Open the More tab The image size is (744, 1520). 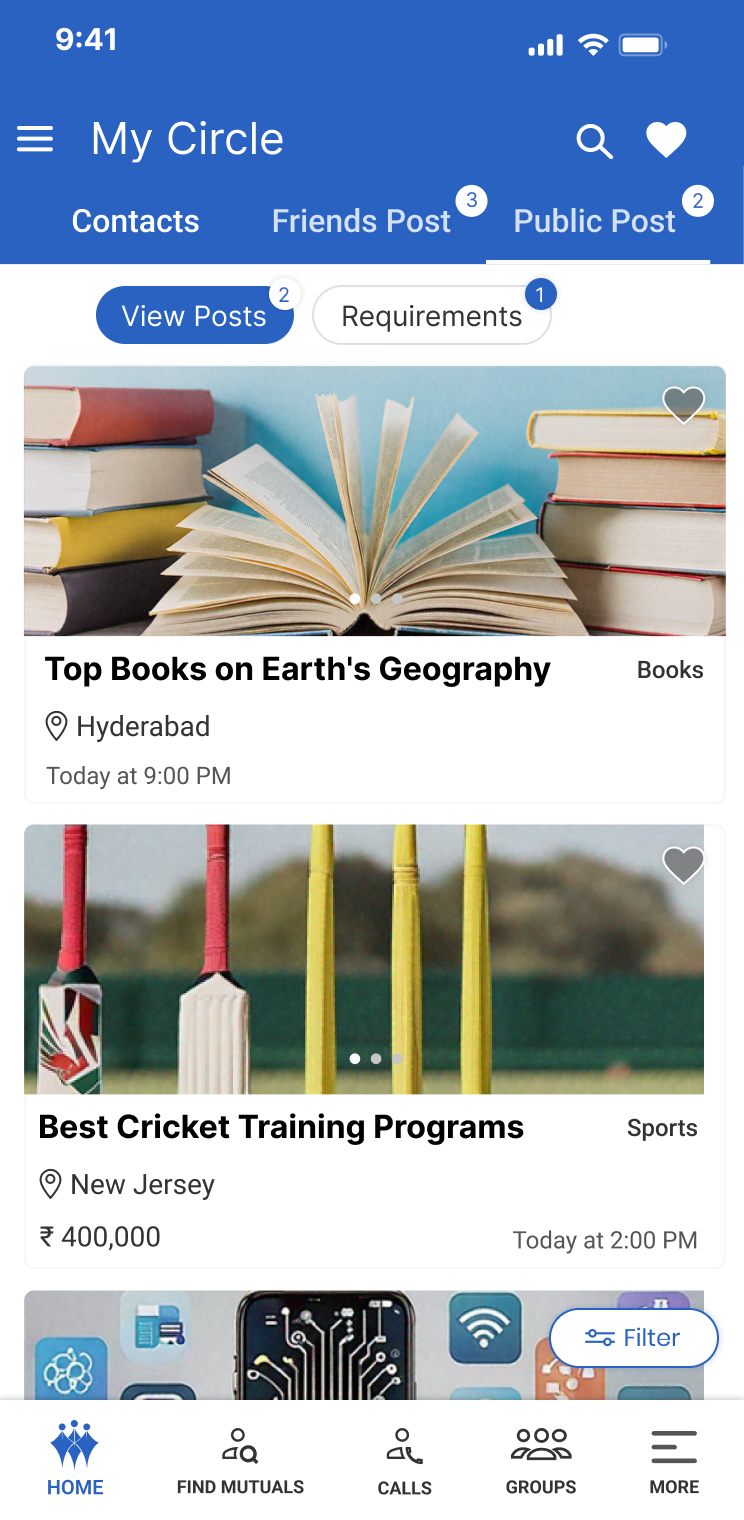coord(674,1460)
